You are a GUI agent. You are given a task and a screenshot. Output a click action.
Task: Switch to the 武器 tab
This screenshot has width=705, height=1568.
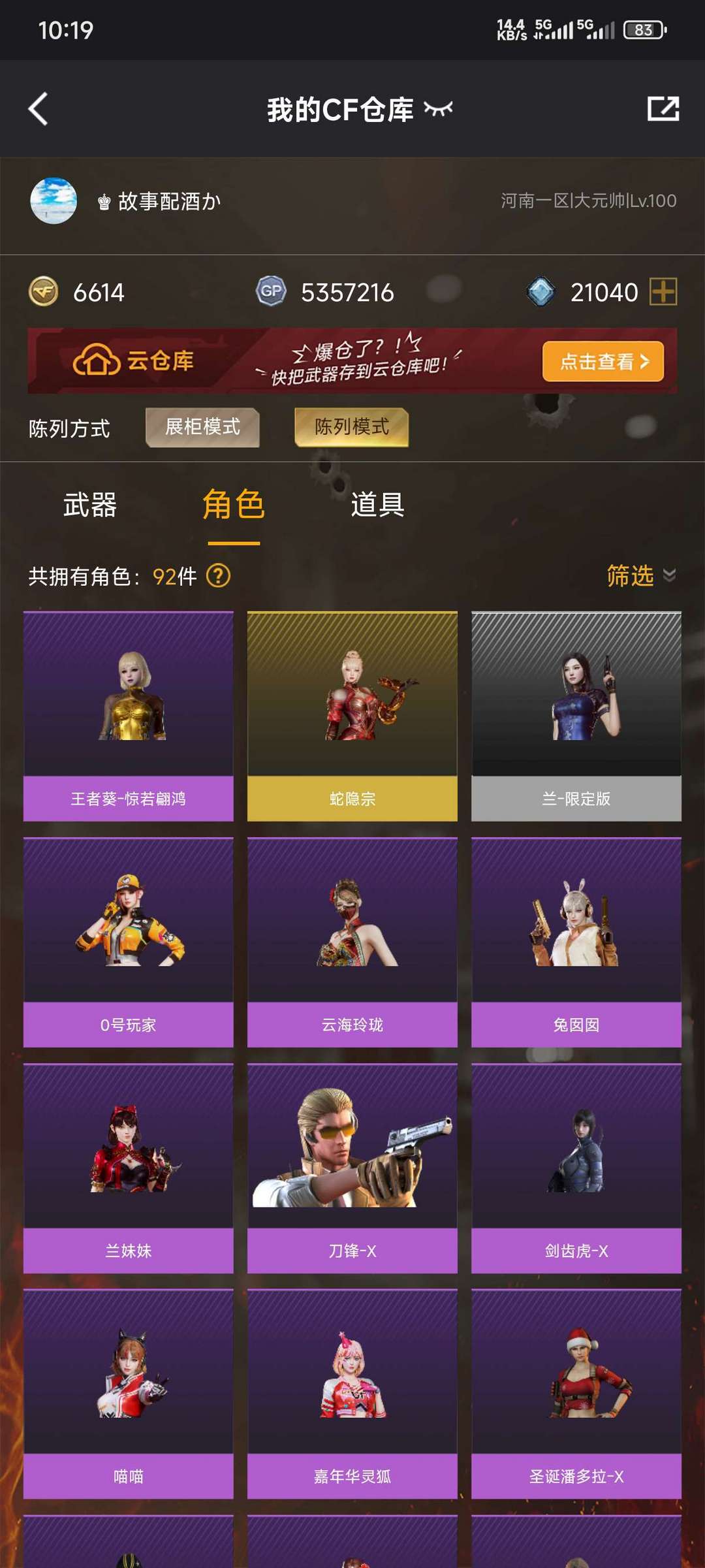click(90, 505)
